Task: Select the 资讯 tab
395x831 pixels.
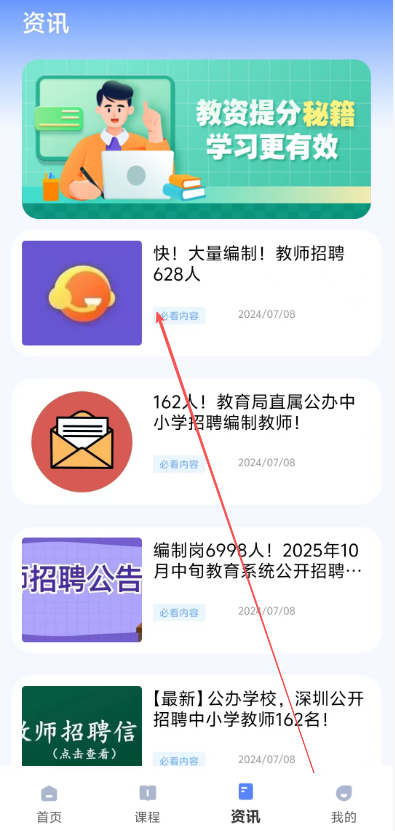Action: [245, 804]
